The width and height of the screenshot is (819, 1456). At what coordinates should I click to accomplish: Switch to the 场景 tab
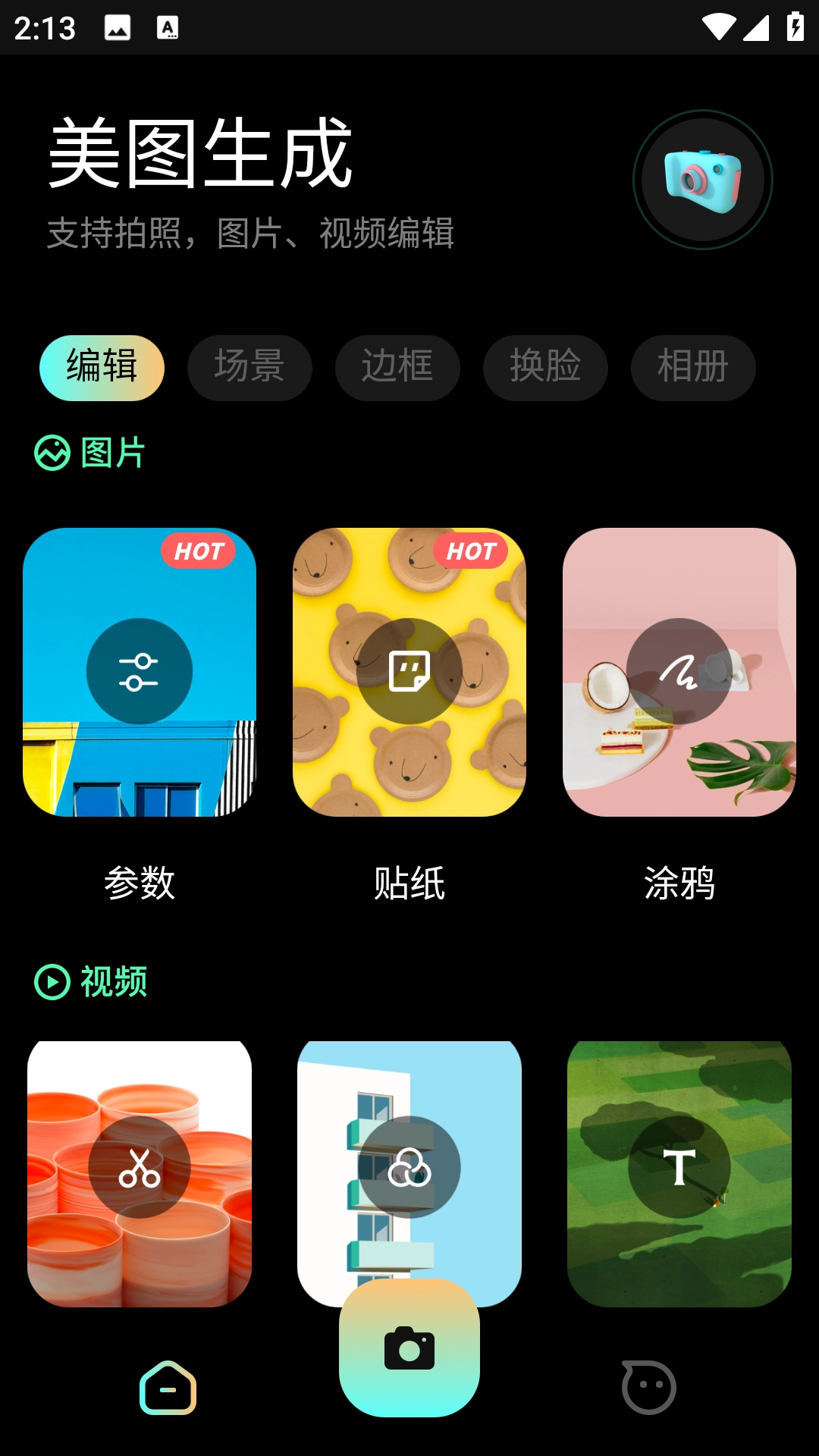[249, 368]
